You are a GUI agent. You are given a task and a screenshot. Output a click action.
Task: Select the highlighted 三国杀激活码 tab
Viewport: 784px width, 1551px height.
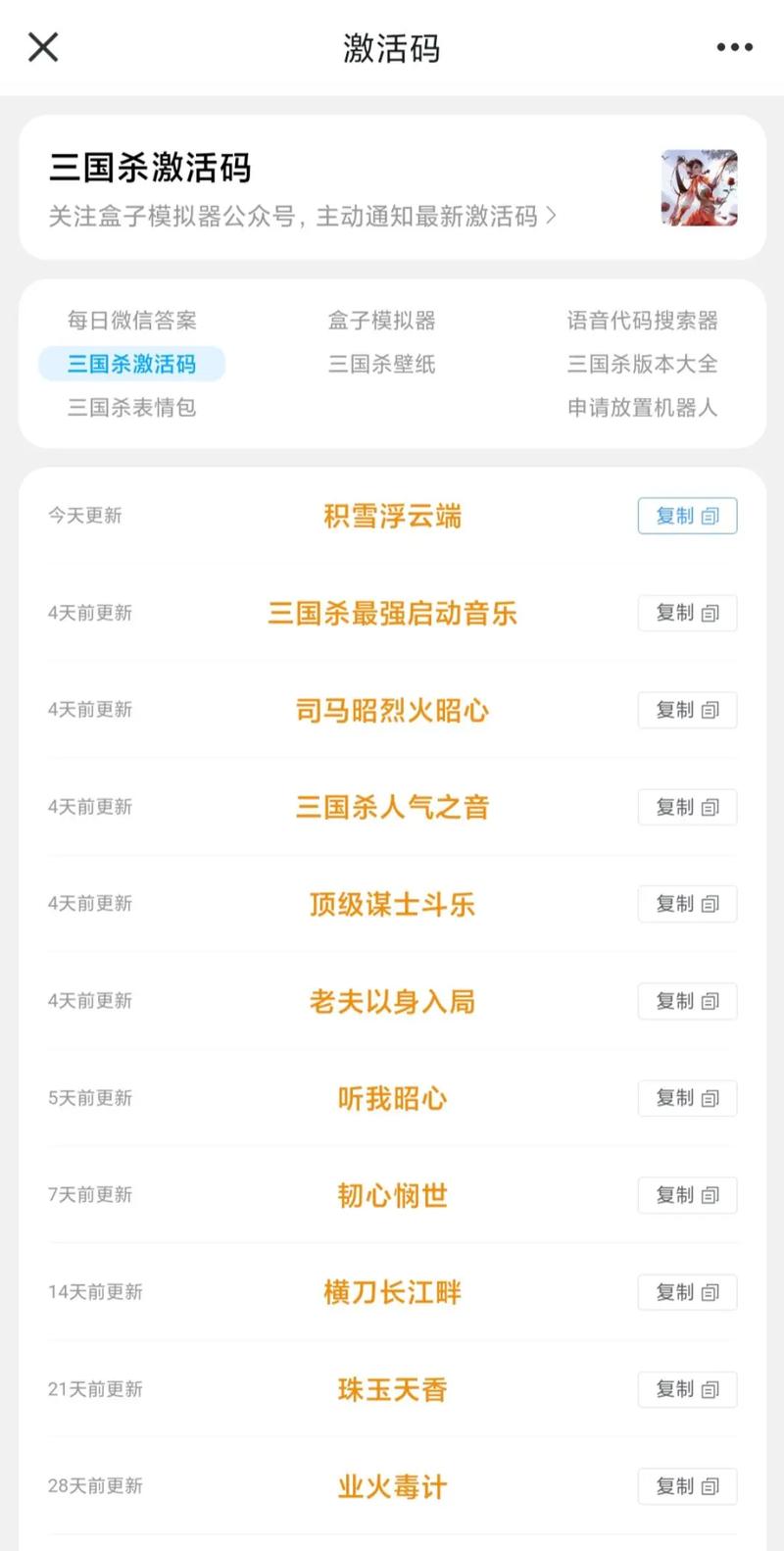click(x=130, y=364)
